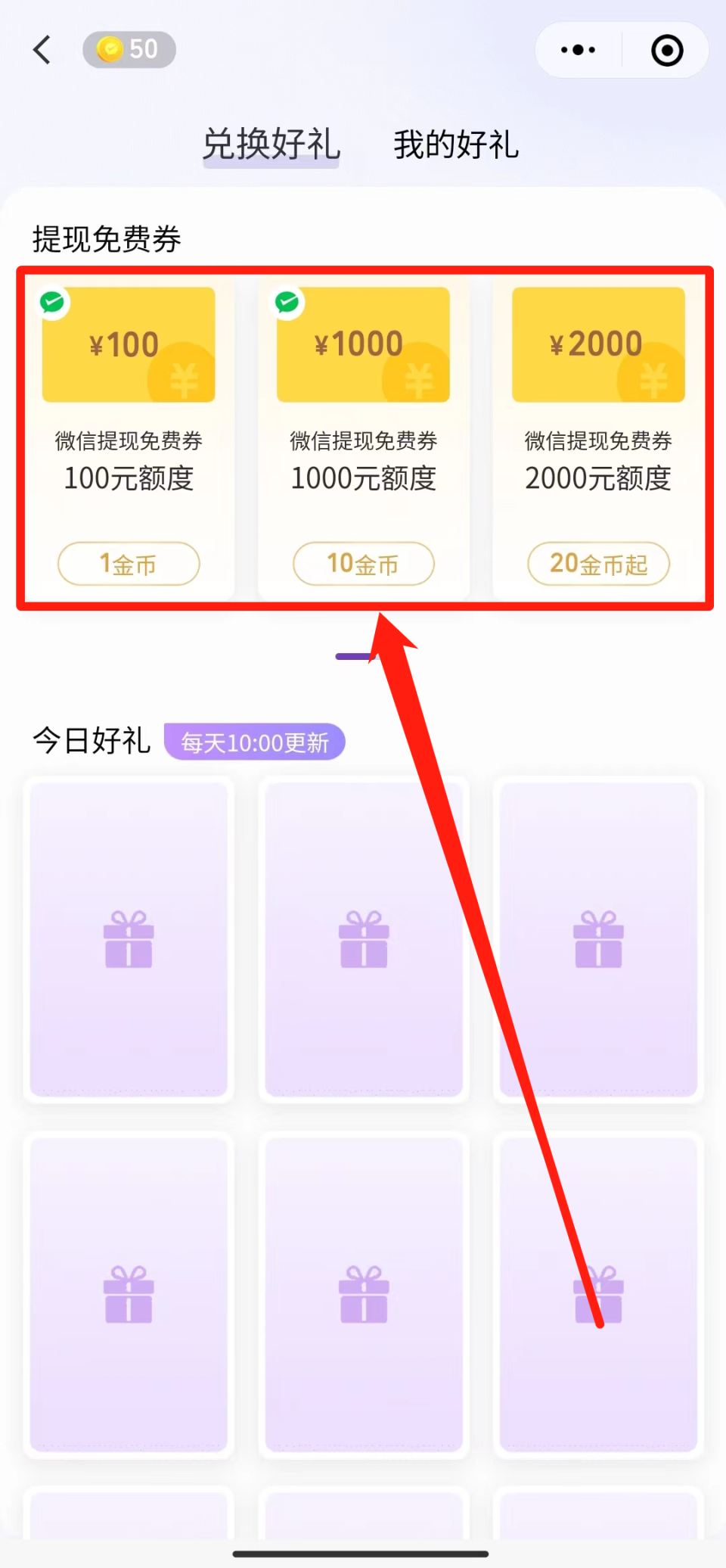Viewport: 726px width, 1568px height.
Task: Open the third gift card in top gift row
Action: tap(597, 940)
